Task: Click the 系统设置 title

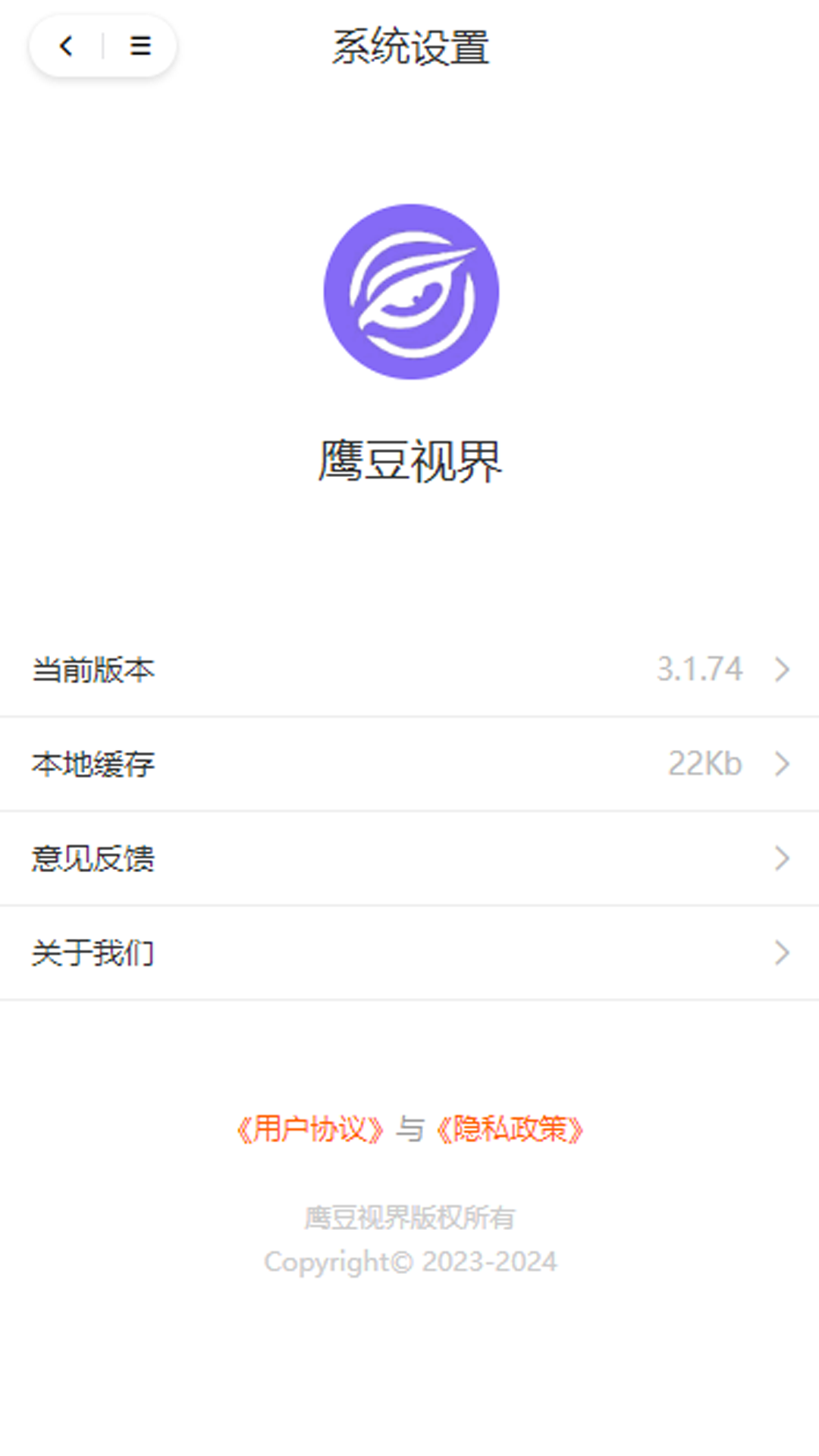Action: 409,46
